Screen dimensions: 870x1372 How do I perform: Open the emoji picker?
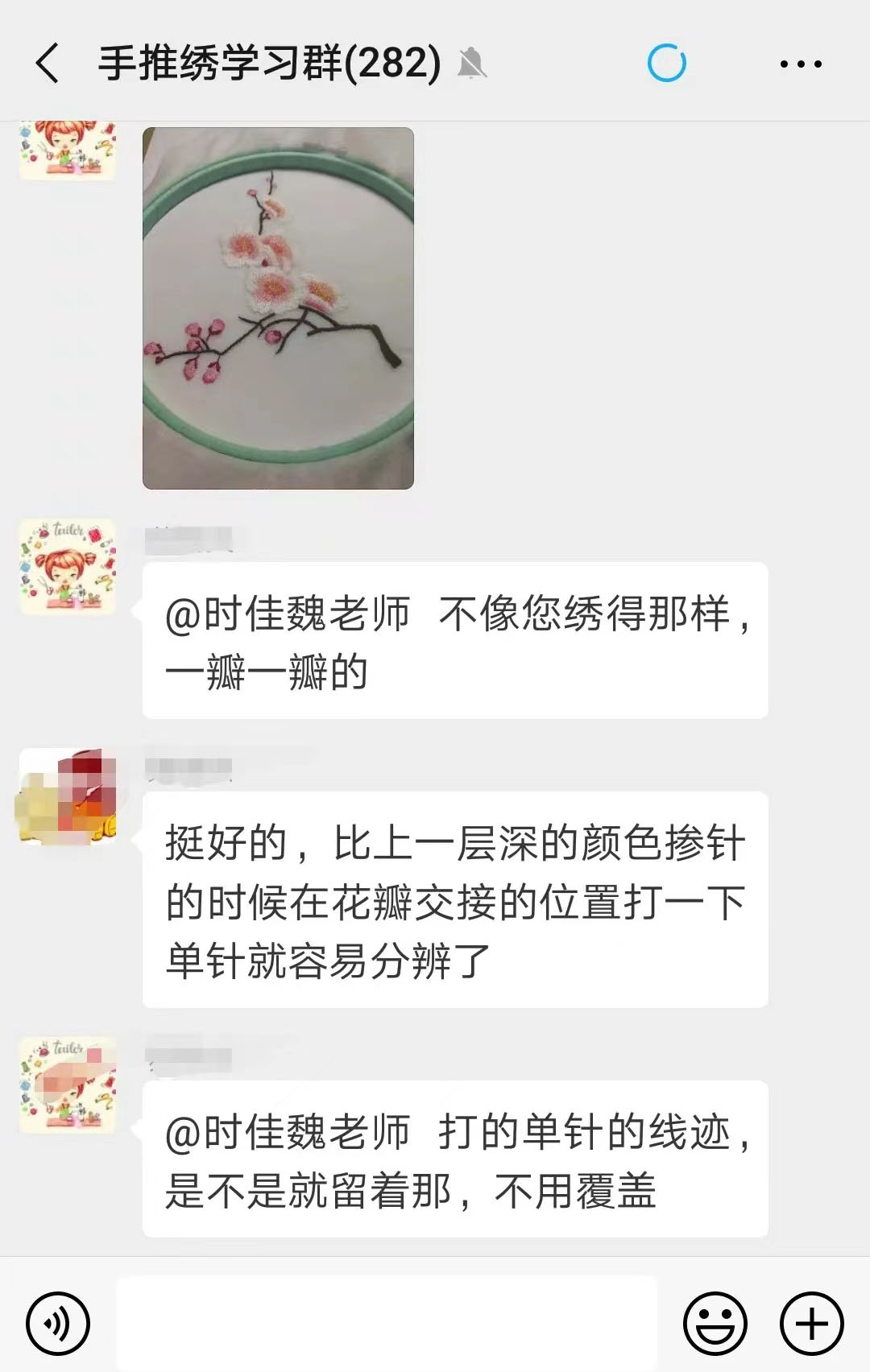coord(715,1323)
